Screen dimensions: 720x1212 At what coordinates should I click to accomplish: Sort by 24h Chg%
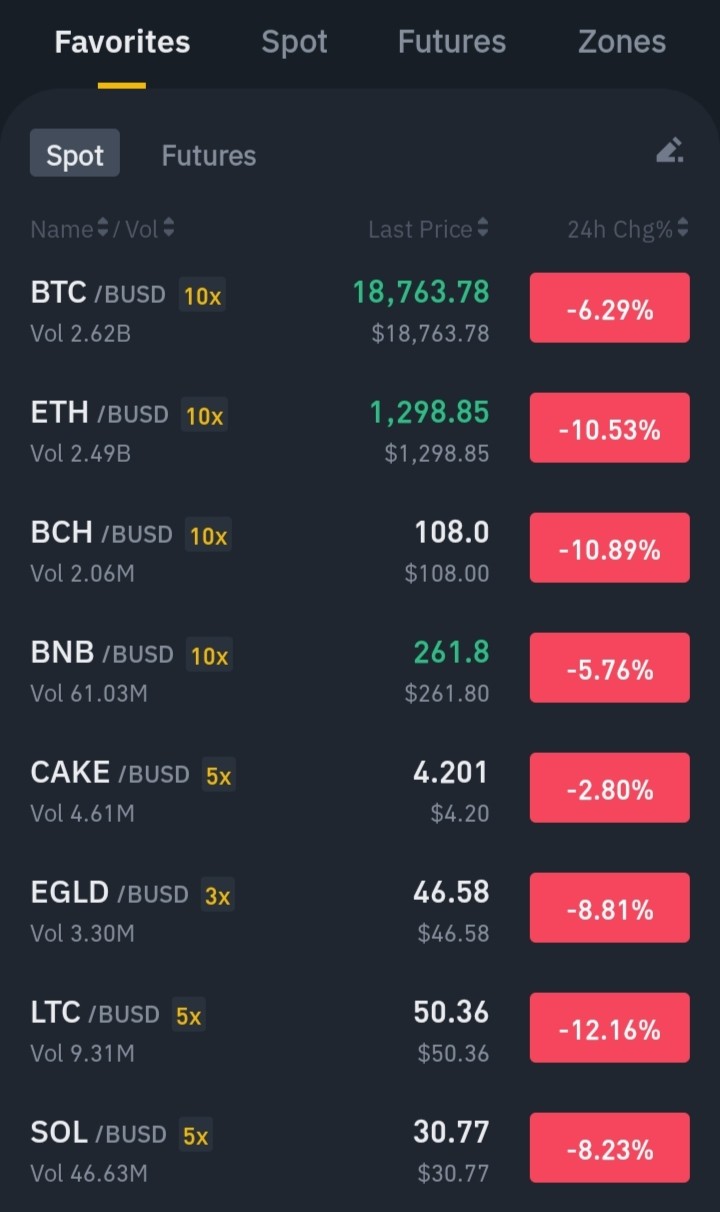pyautogui.click(x=627, y=229)
